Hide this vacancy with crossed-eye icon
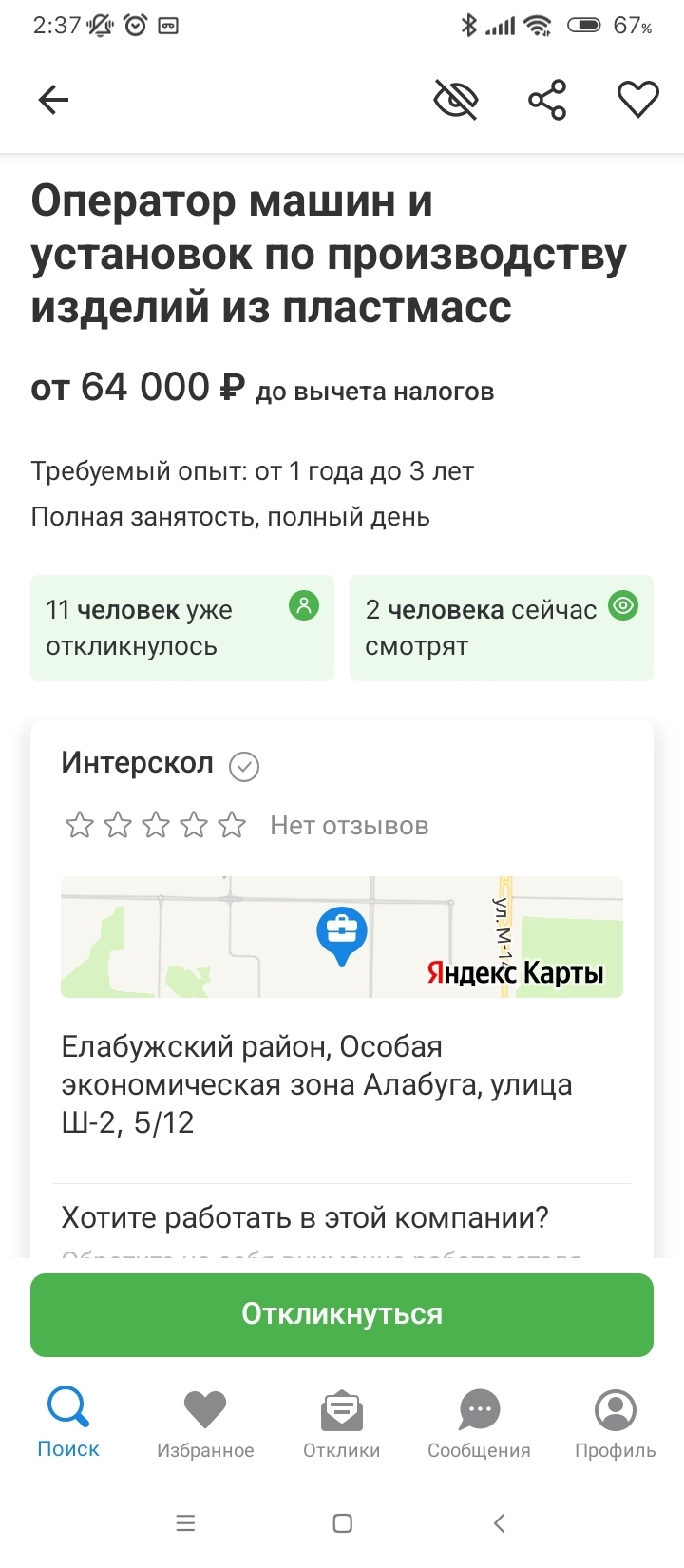This screenshot has width=684, height=1568. tap(456, 100)
